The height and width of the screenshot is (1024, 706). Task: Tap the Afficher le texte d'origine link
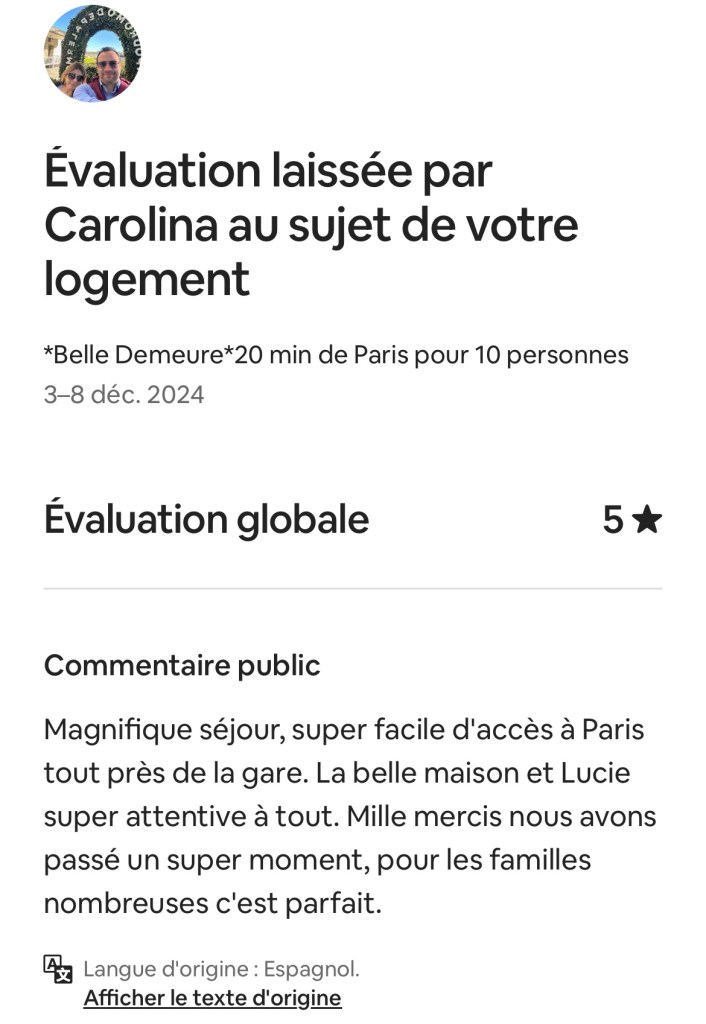[212, 998]
